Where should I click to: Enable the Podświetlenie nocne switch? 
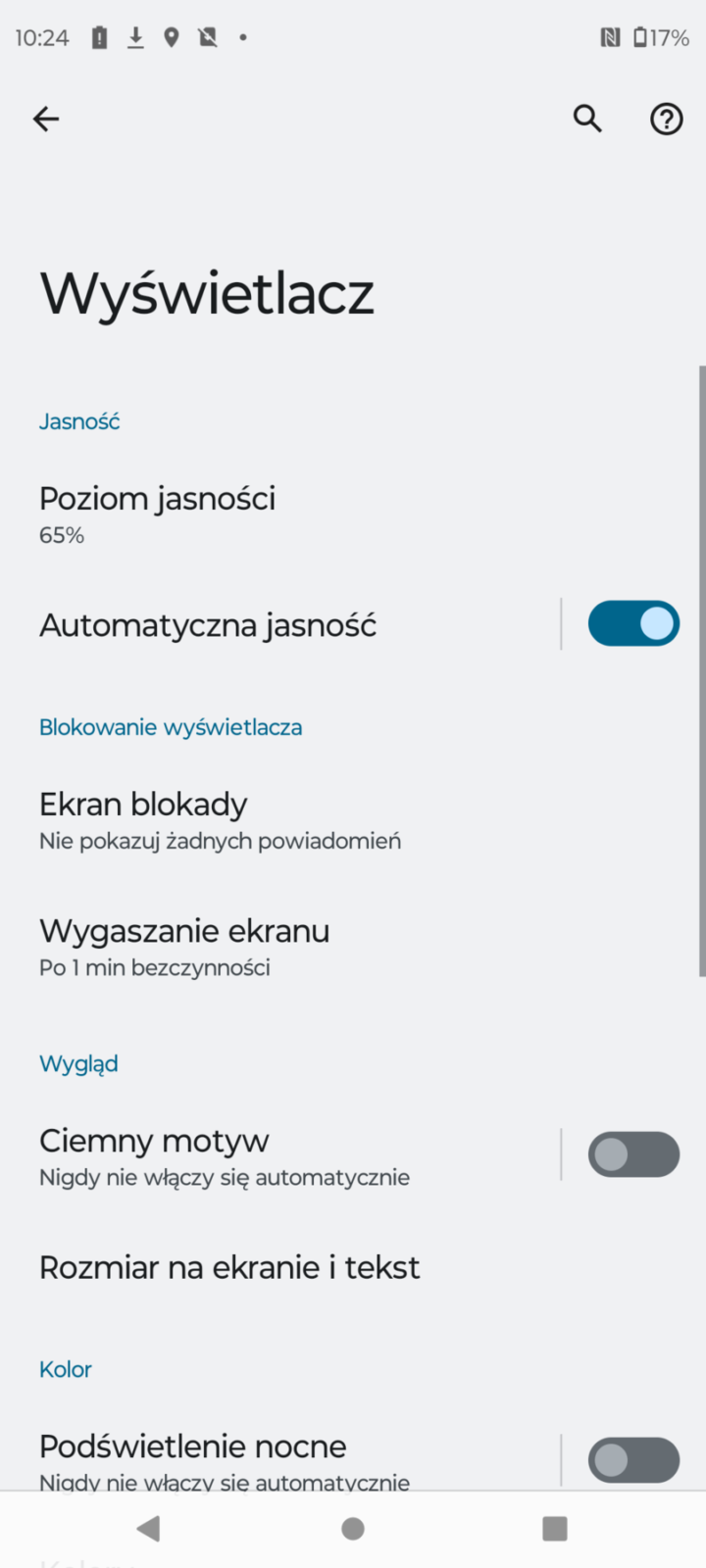tap(632, 1460)
